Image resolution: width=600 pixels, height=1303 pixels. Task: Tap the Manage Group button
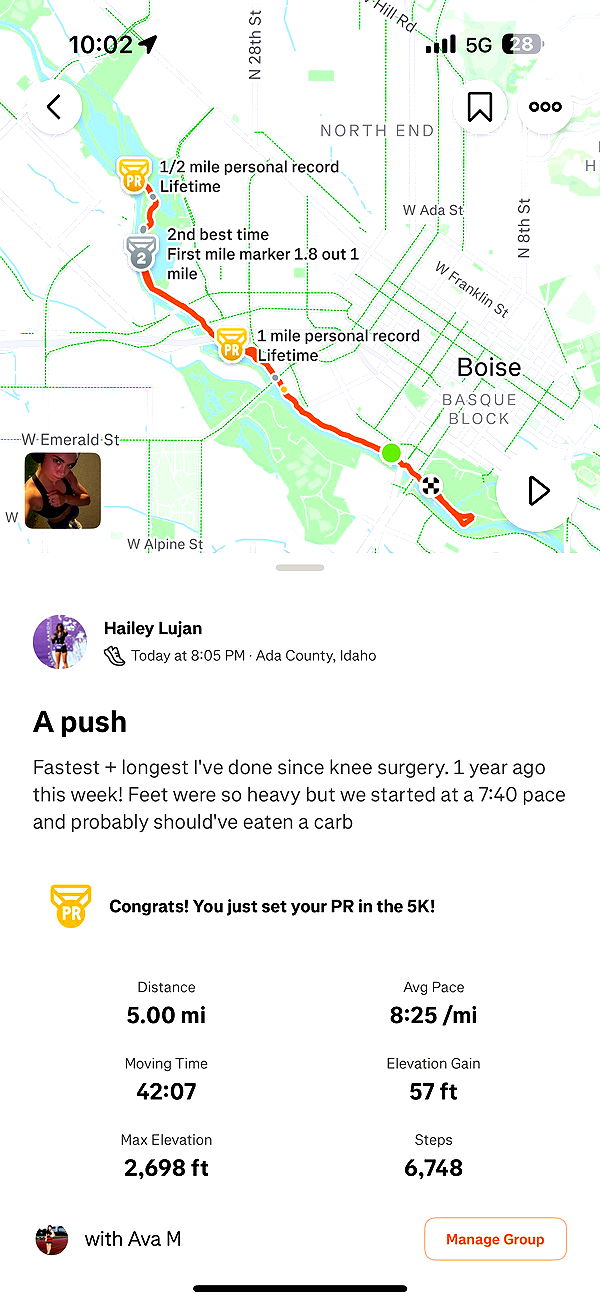coord(495,1239)
